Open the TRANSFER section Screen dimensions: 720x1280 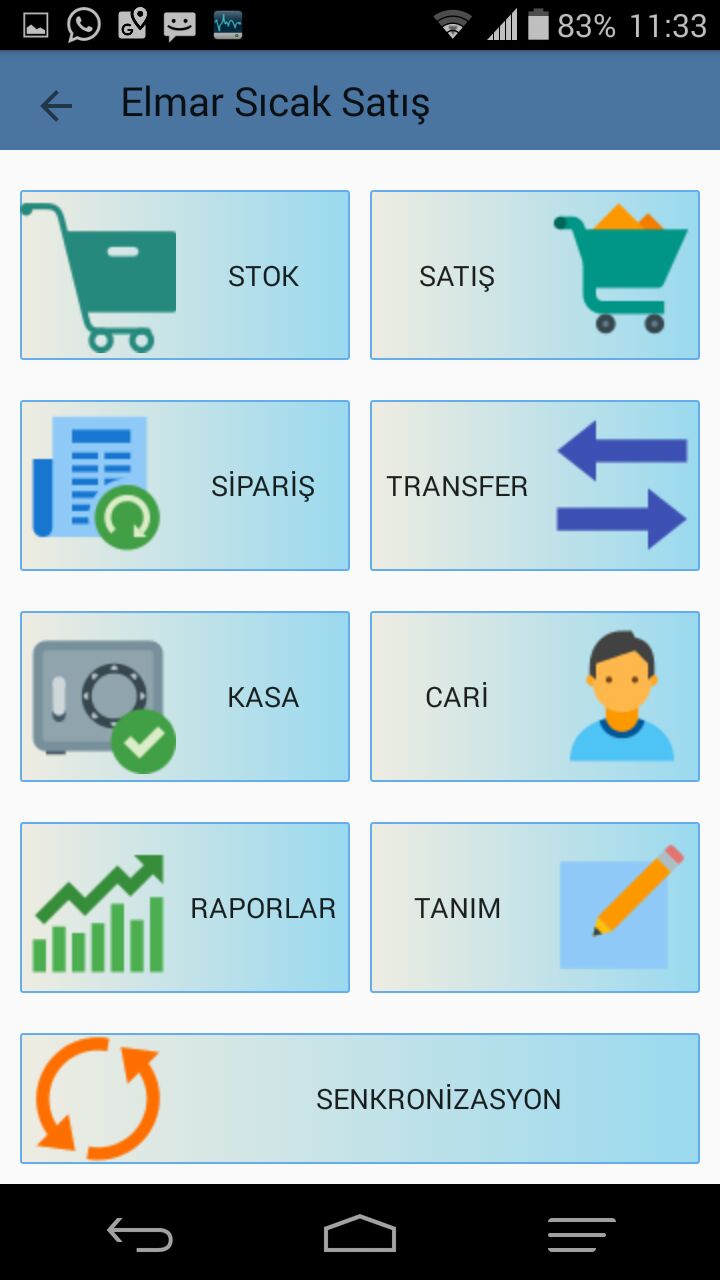point(535,486)
